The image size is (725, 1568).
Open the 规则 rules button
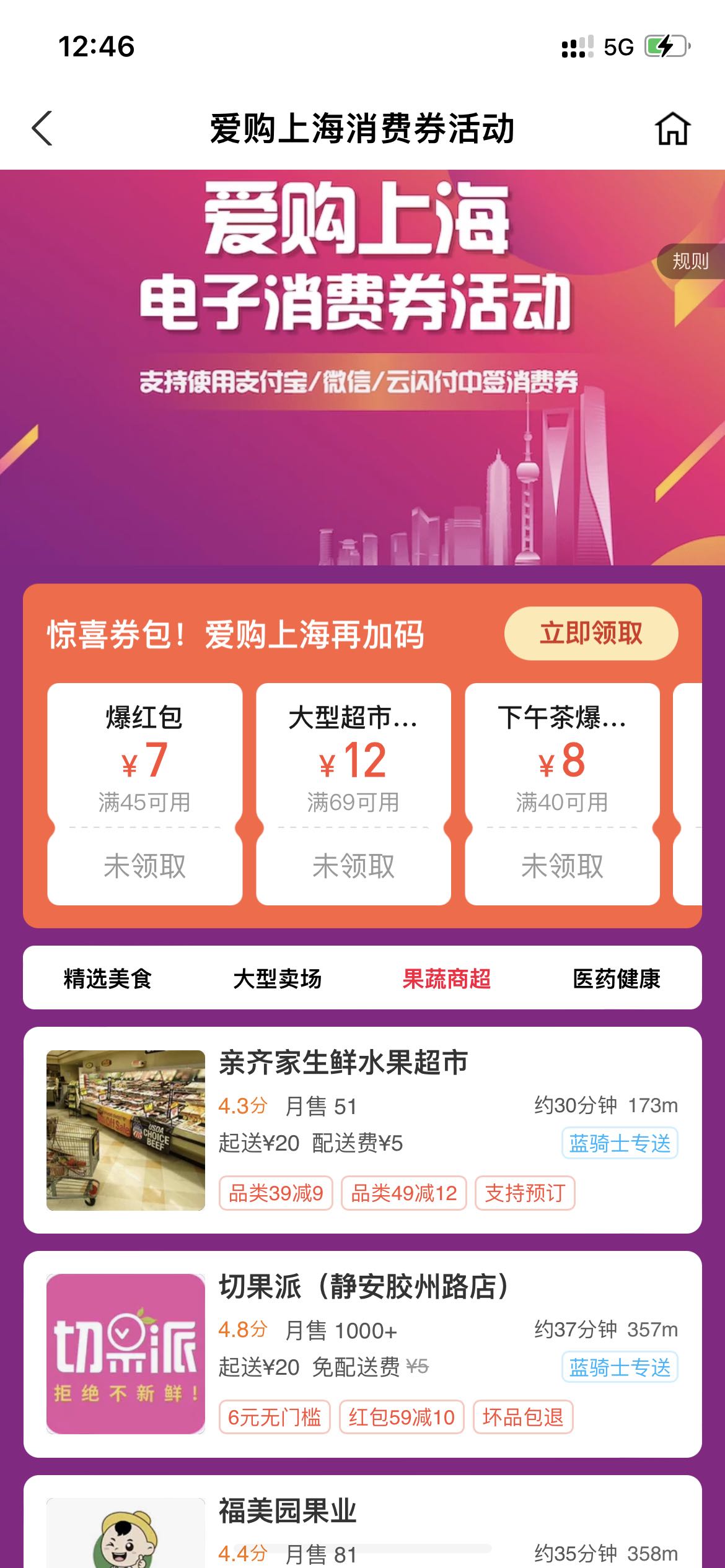(690, 261)
